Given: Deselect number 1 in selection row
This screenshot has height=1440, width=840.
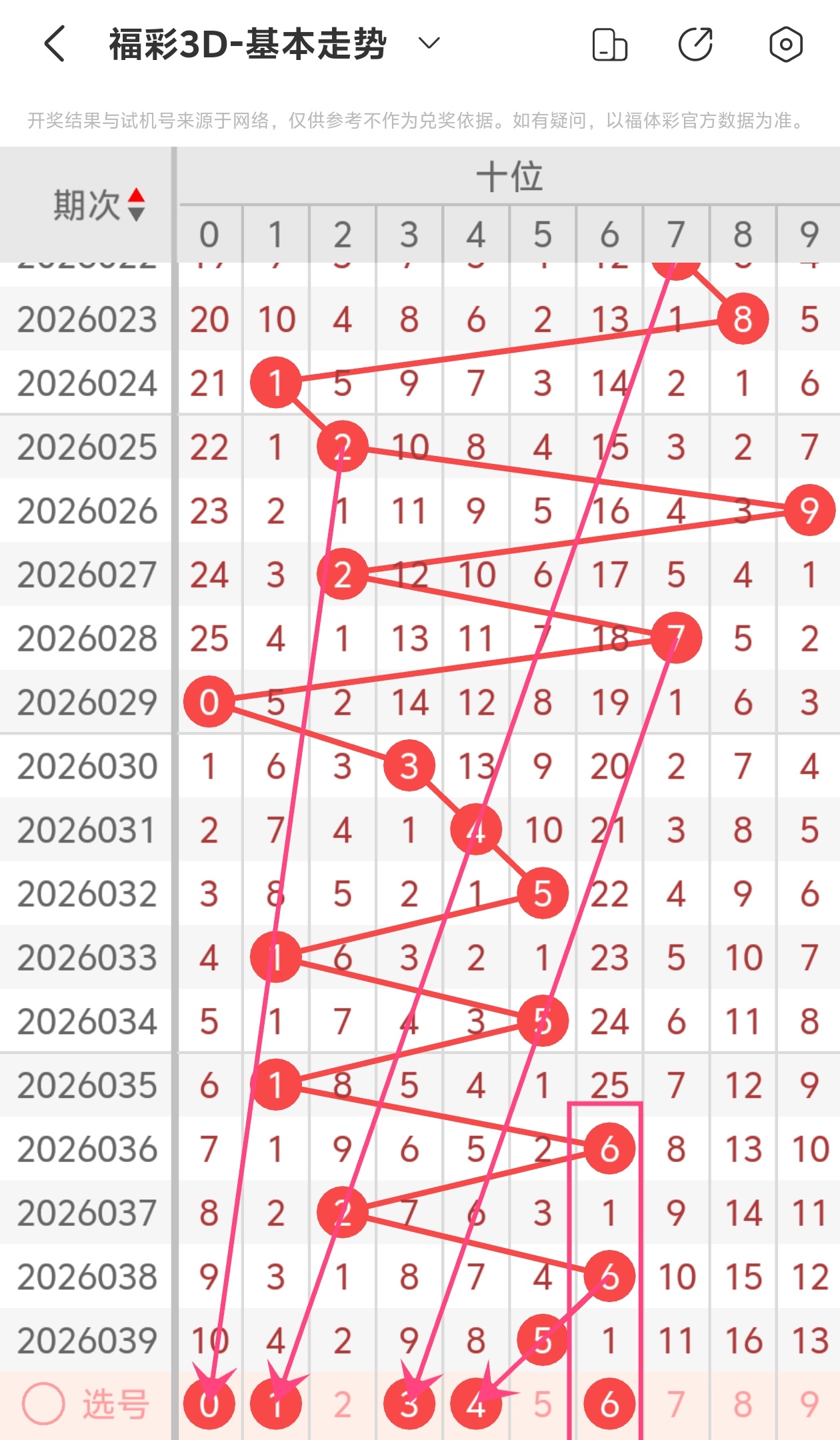Looking at the screenshot, I should 276,1404.
